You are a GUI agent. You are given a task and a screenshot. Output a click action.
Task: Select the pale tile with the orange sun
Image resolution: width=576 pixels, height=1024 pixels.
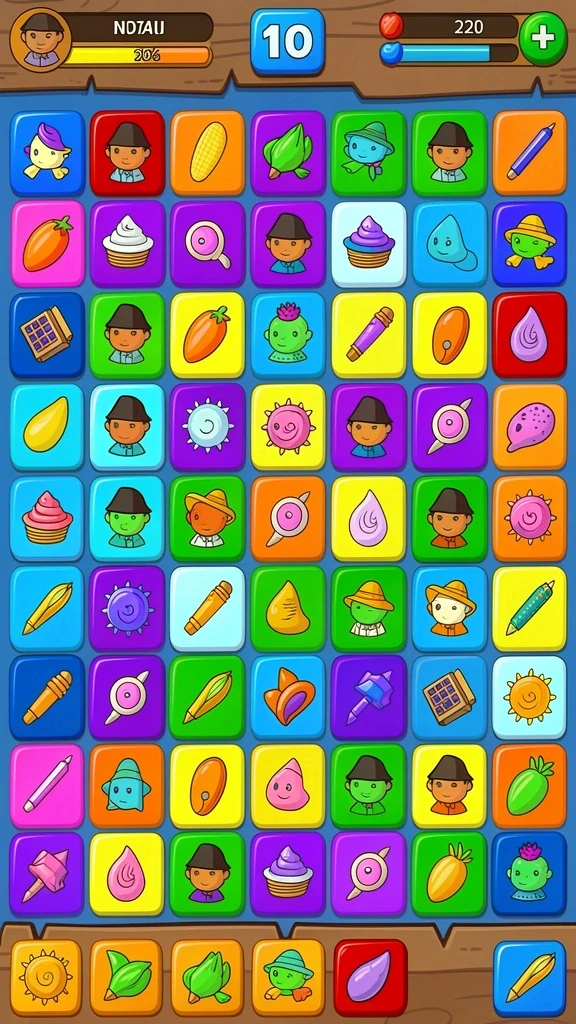[x=529, y=697]
